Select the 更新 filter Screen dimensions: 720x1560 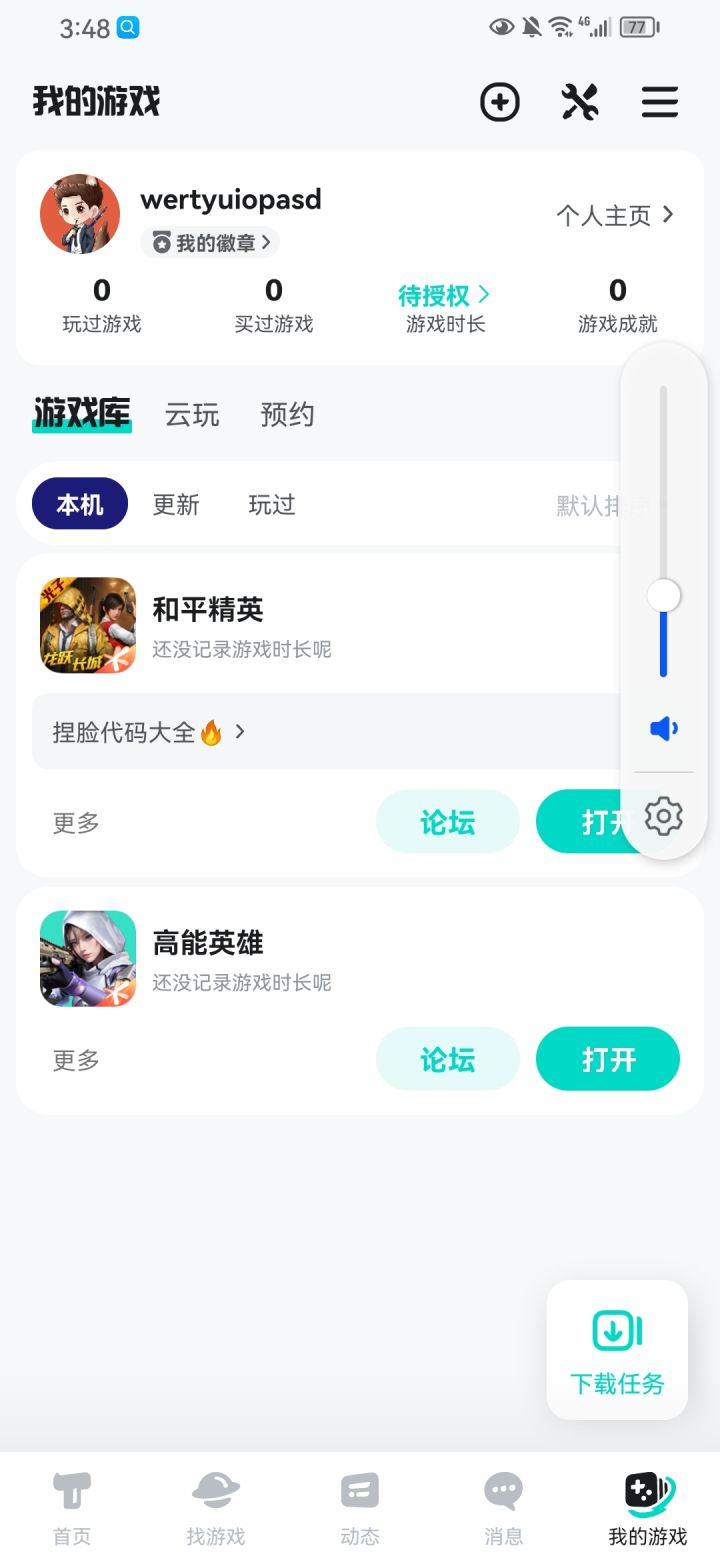tap(176, 504)
